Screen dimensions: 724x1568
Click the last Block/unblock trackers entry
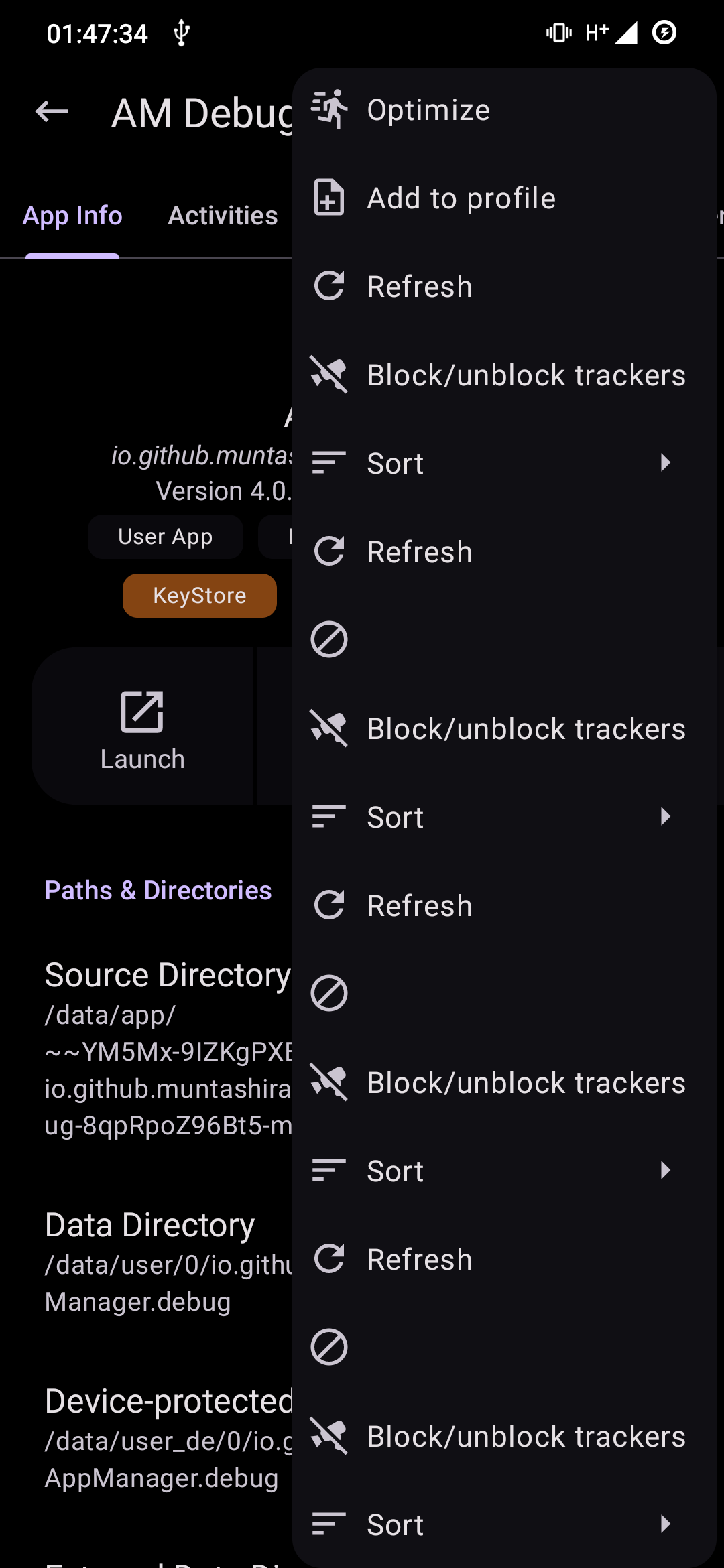pos(526,1436)
